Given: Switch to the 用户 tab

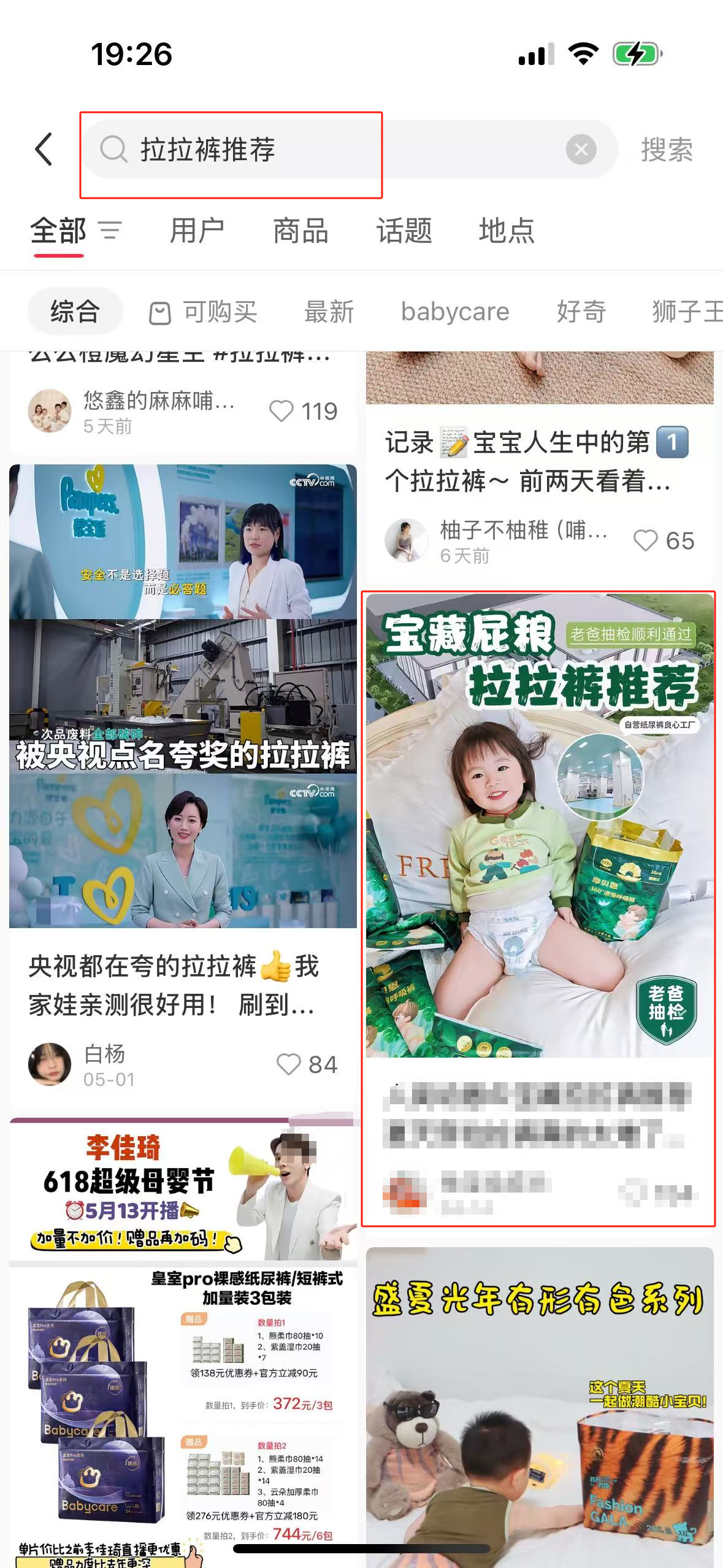Looking at the screenshot, I should [197, 231].
